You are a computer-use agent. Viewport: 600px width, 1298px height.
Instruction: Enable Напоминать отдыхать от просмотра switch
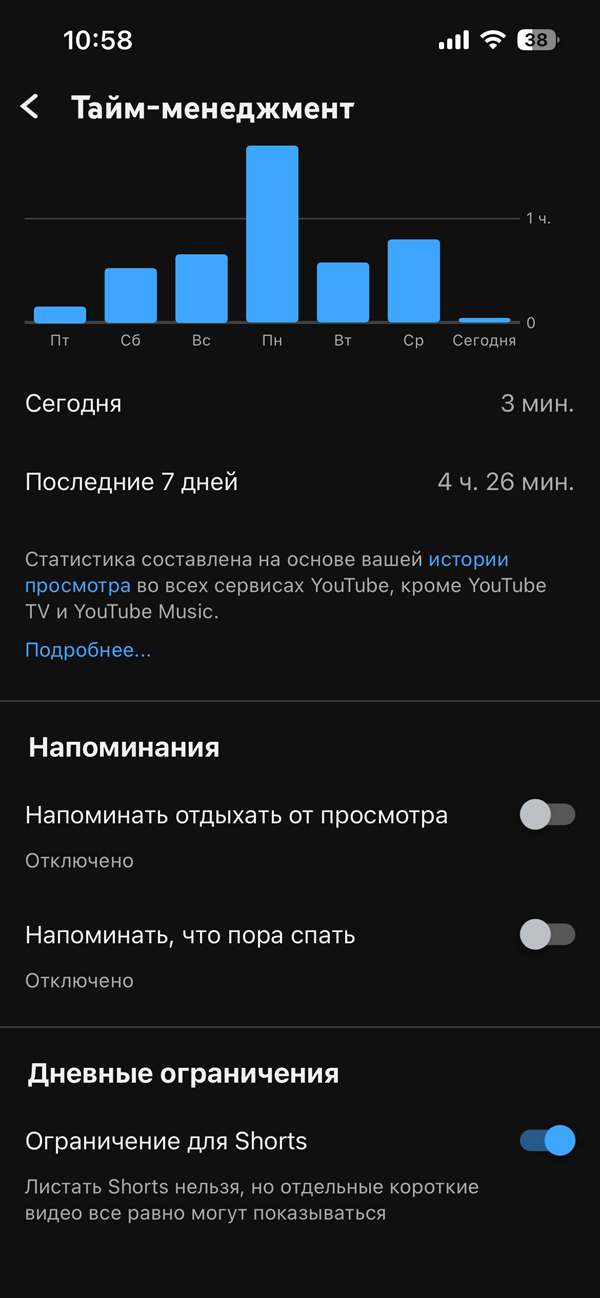pos(547,815)
